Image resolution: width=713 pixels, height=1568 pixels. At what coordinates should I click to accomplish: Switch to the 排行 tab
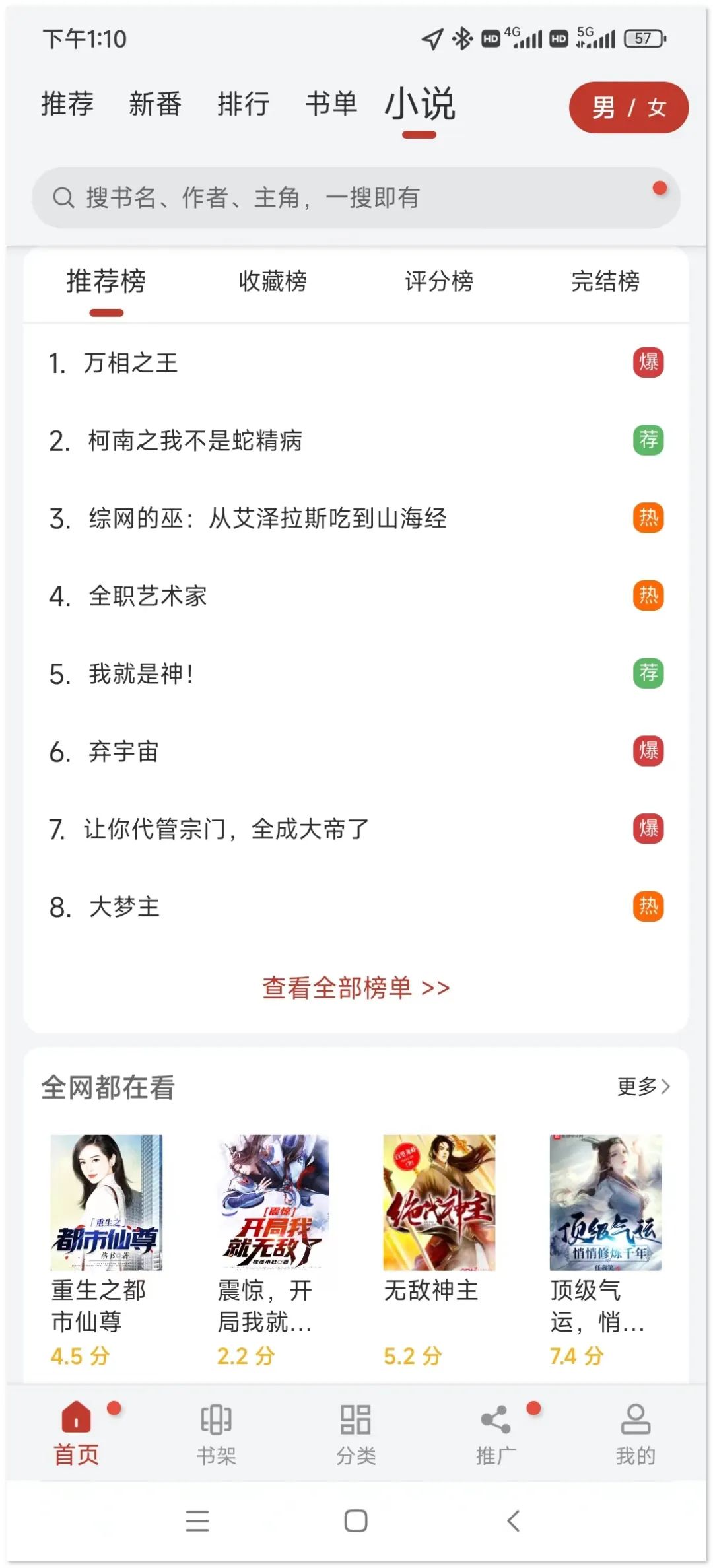click(244, 104)
